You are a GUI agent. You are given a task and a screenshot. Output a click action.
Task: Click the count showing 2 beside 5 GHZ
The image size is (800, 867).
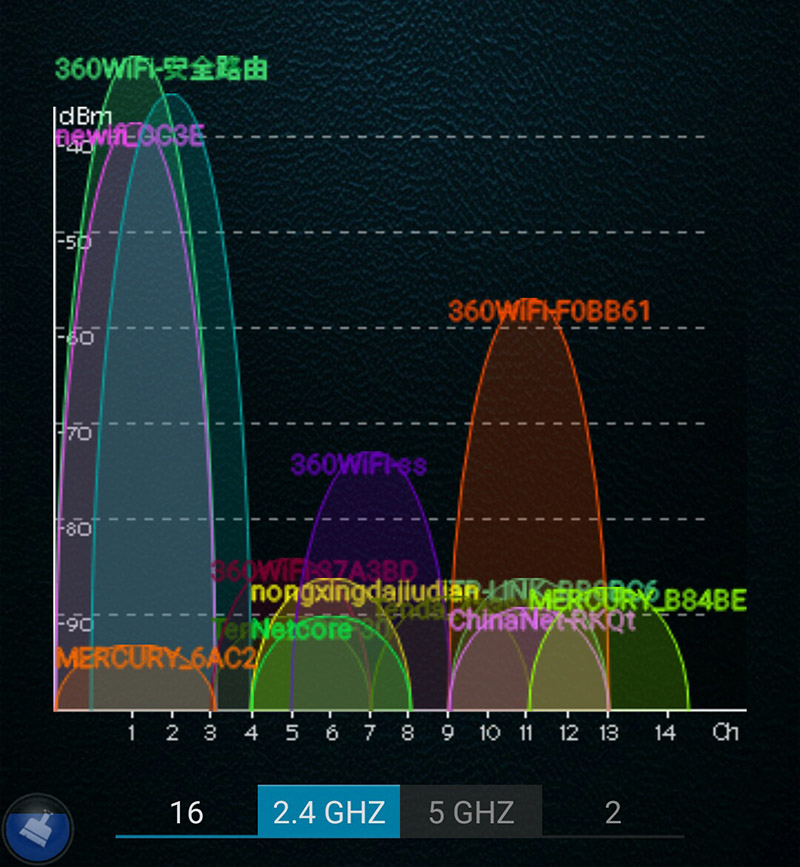click(x=613, y=811)
